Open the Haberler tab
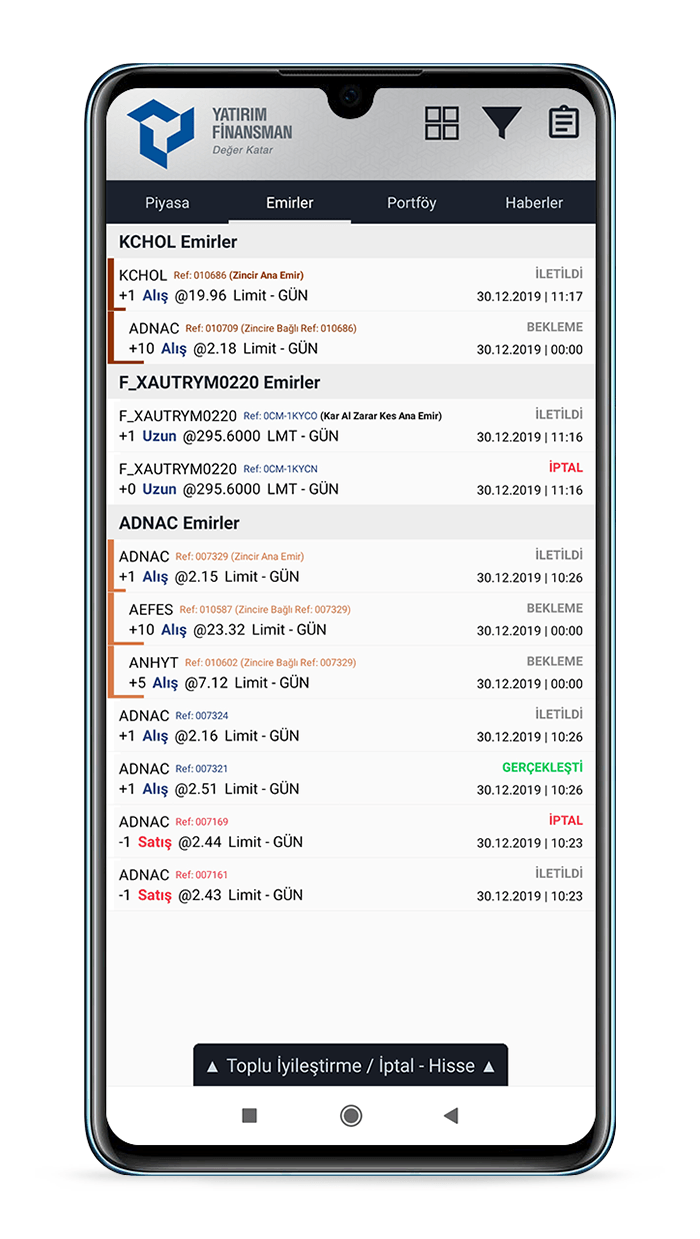The image size is (700, 1239). 534,202
